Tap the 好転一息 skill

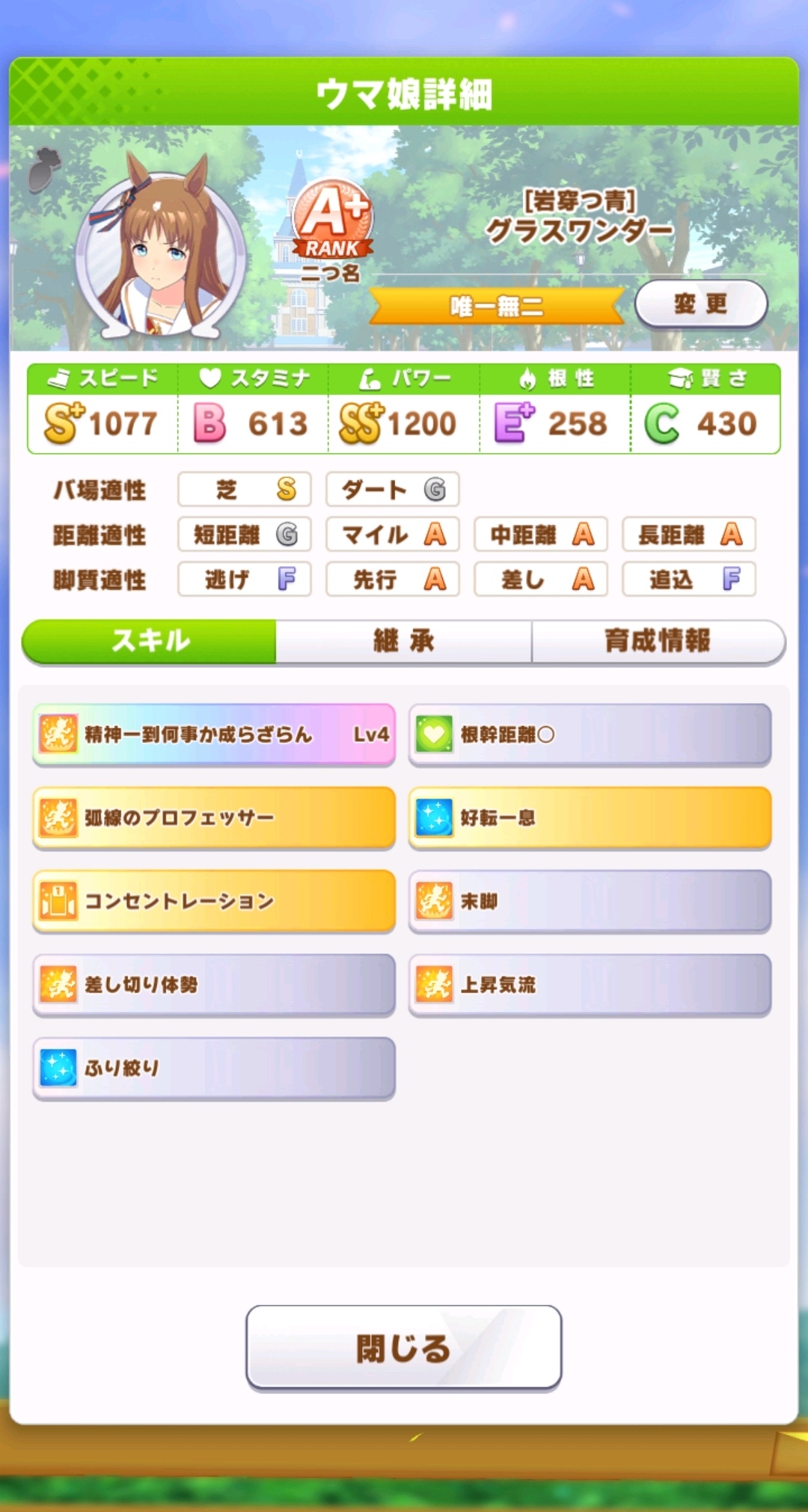coord(590,817)
